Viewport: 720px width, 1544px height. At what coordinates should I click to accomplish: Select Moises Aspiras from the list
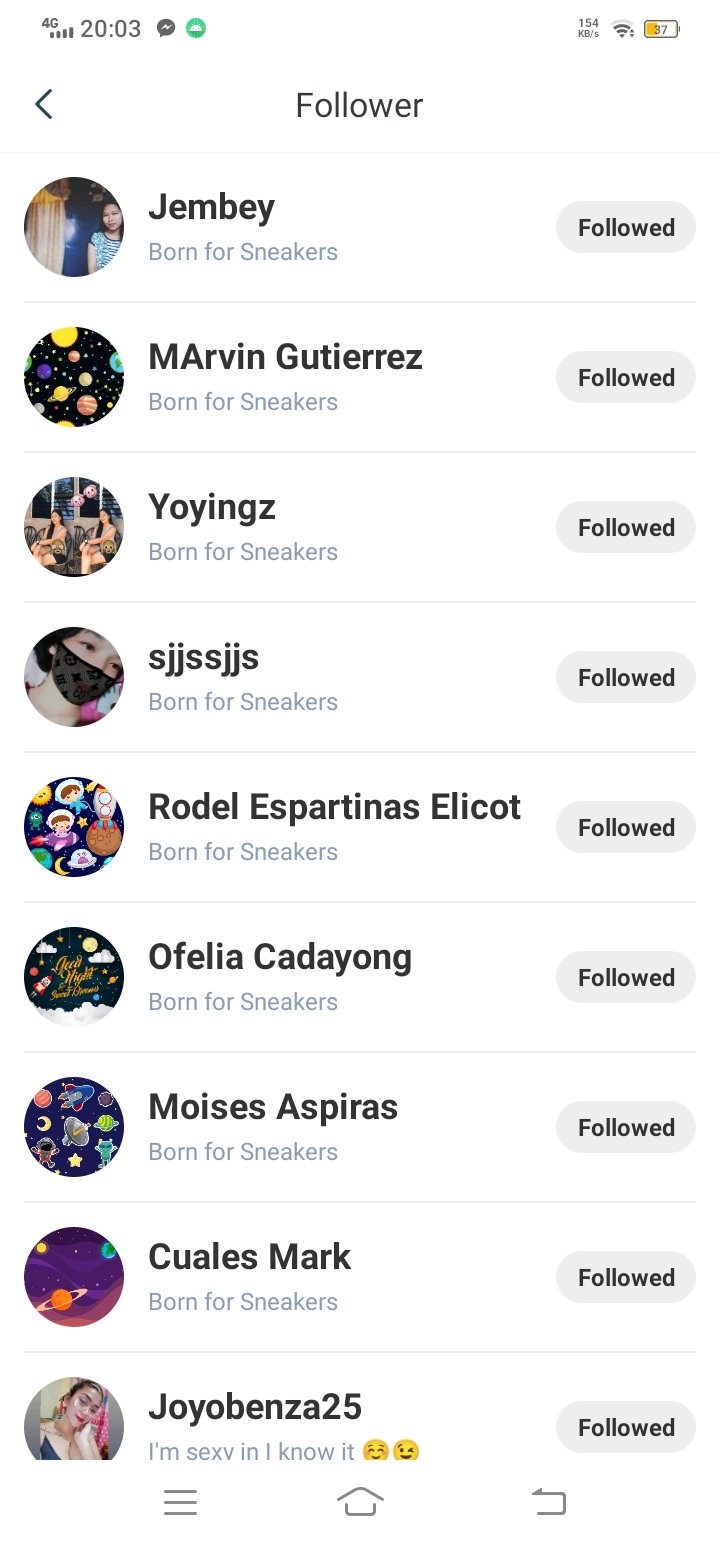(x=273, y=1108)
